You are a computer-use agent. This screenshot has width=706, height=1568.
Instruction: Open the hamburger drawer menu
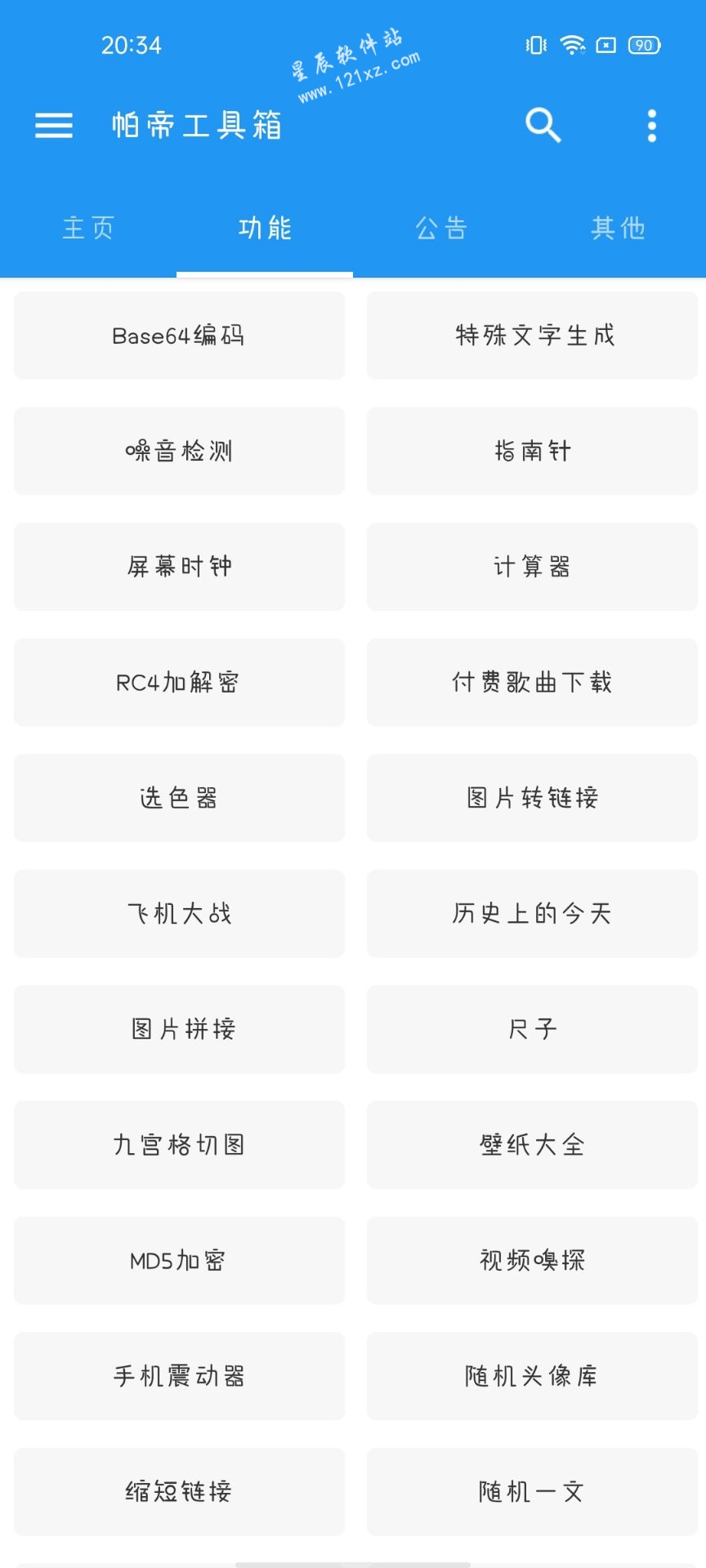(54, 126)
